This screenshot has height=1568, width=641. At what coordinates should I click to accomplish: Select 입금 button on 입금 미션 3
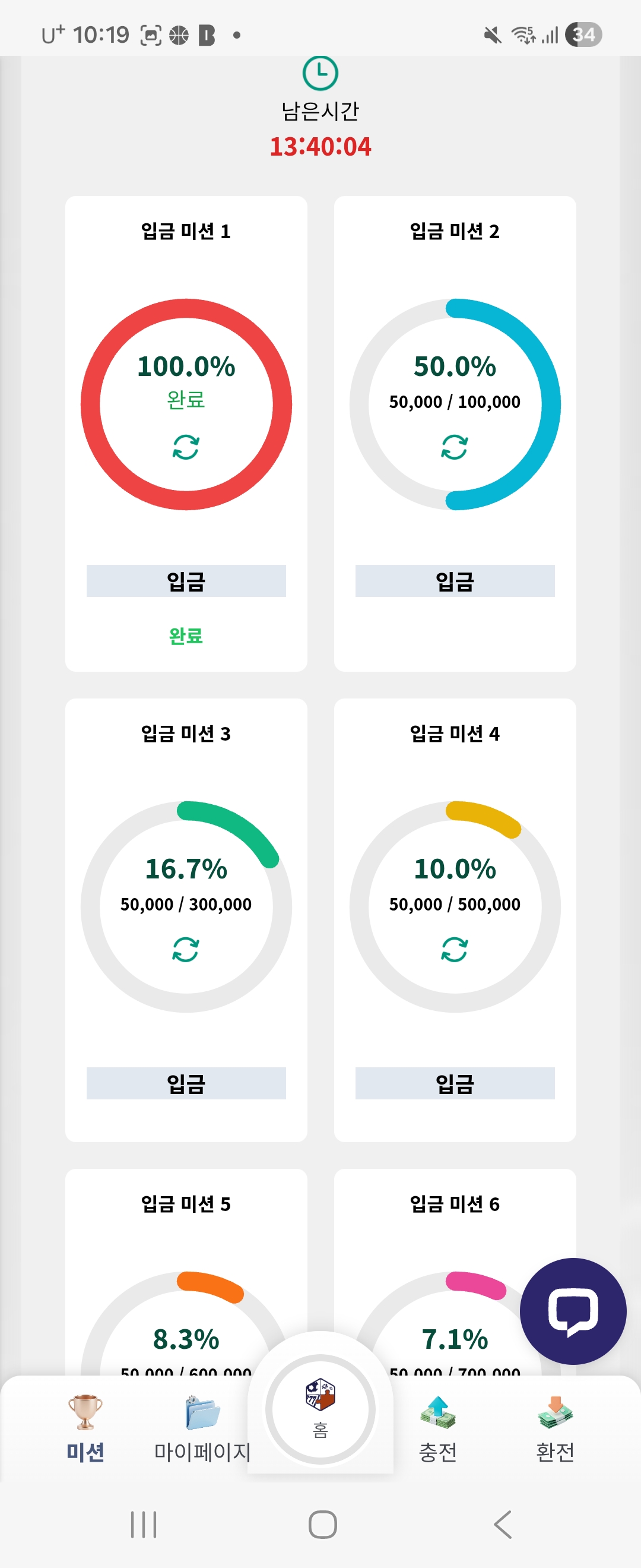point(186,1083)
